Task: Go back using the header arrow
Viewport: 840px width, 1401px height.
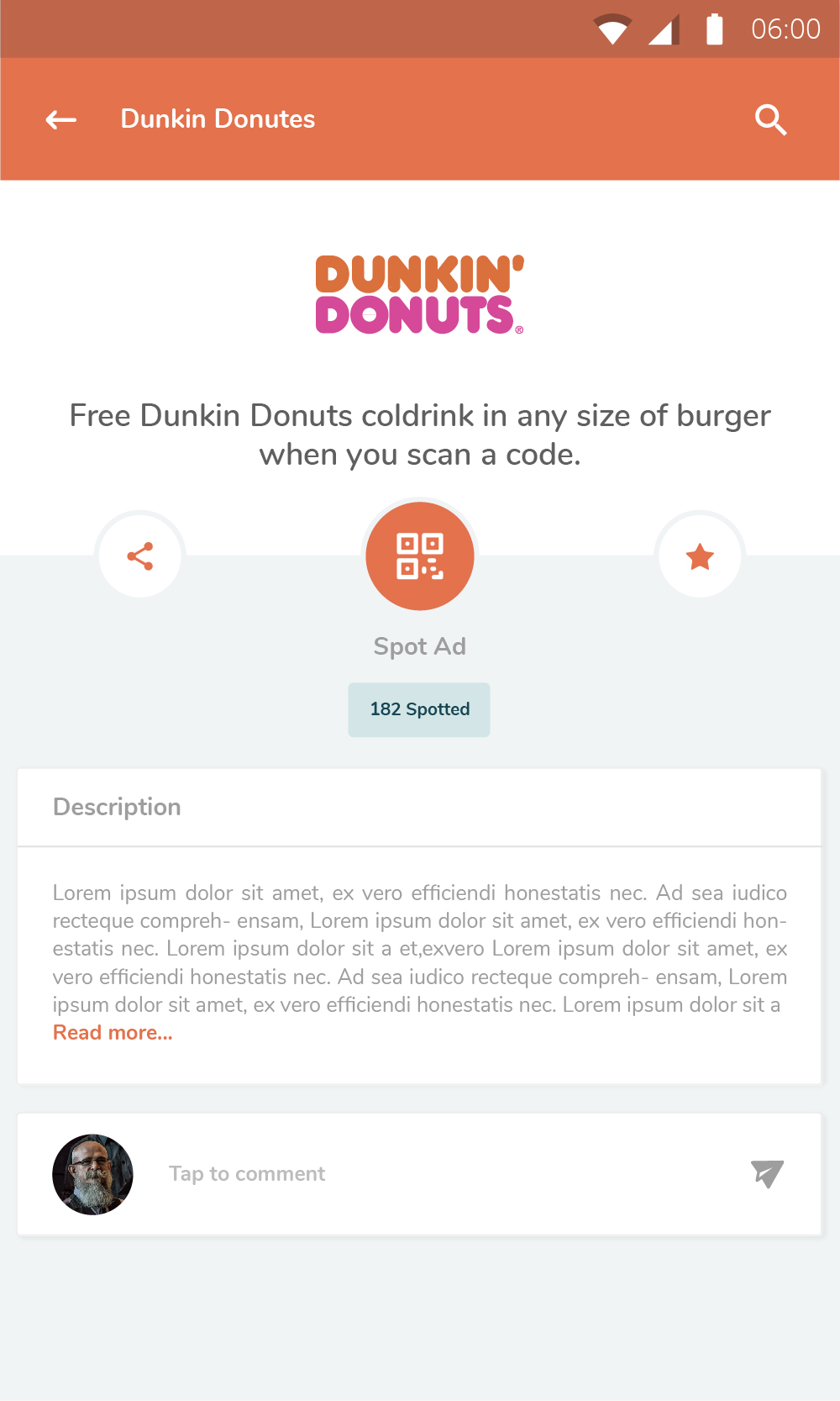Action: [x=61, y=120]
